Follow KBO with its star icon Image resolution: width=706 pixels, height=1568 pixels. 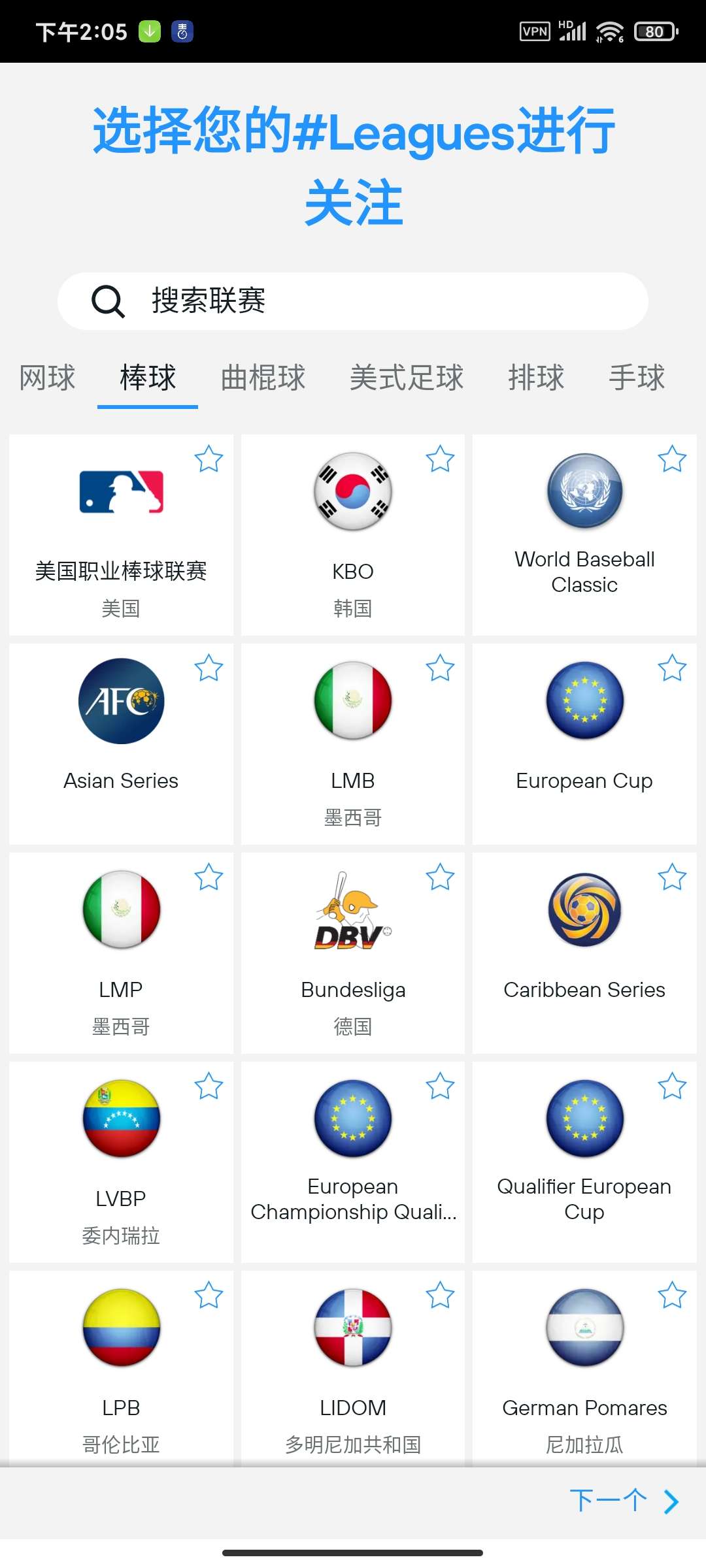(440, 459)
